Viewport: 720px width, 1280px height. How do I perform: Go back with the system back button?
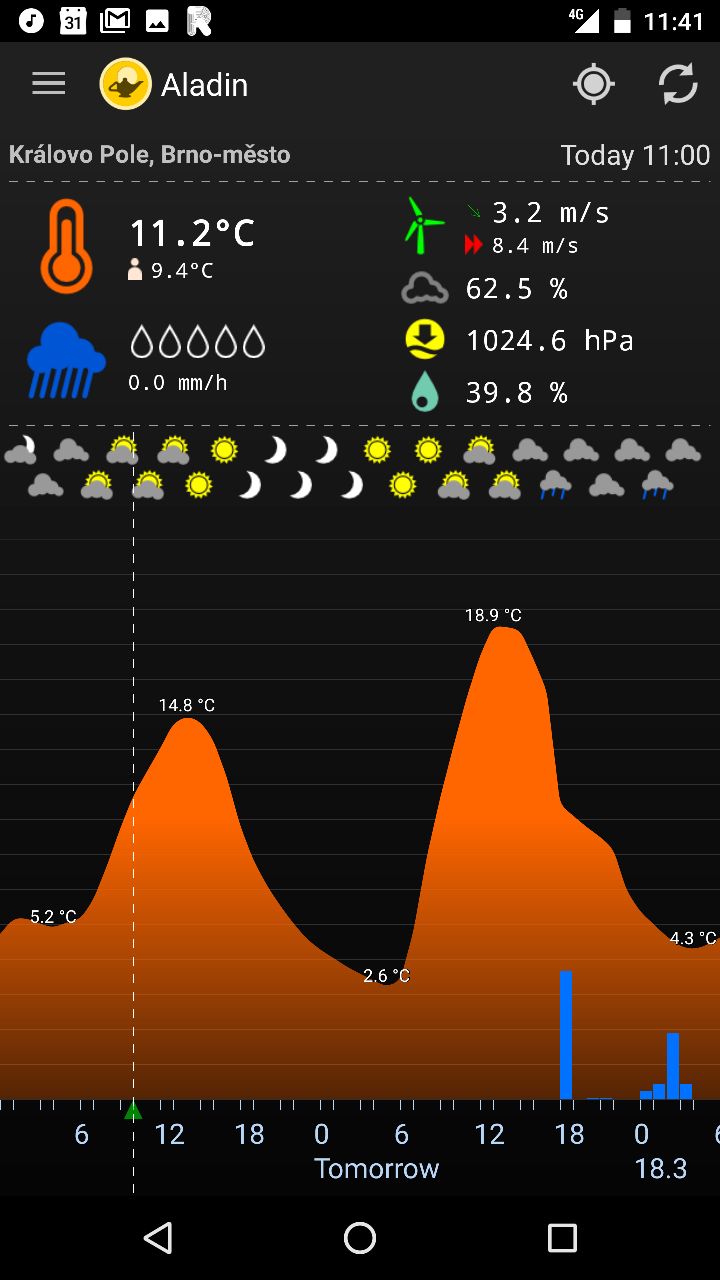coord(158,1238)
